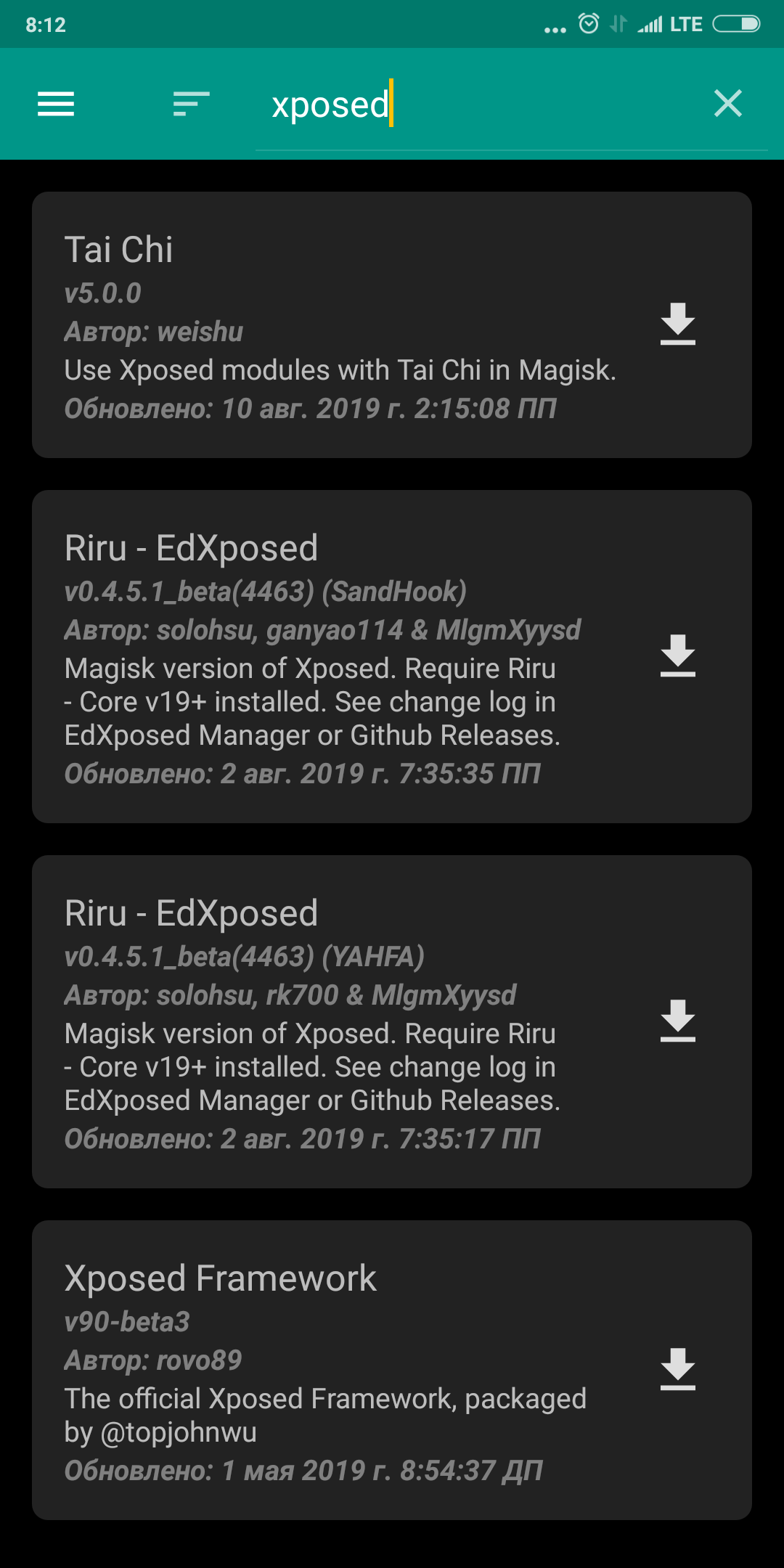Screen dimensions: 784x1568
Task: Download Riru - EdXposed SandHook version
Action: pyautogui.click(x=678, y=656)
